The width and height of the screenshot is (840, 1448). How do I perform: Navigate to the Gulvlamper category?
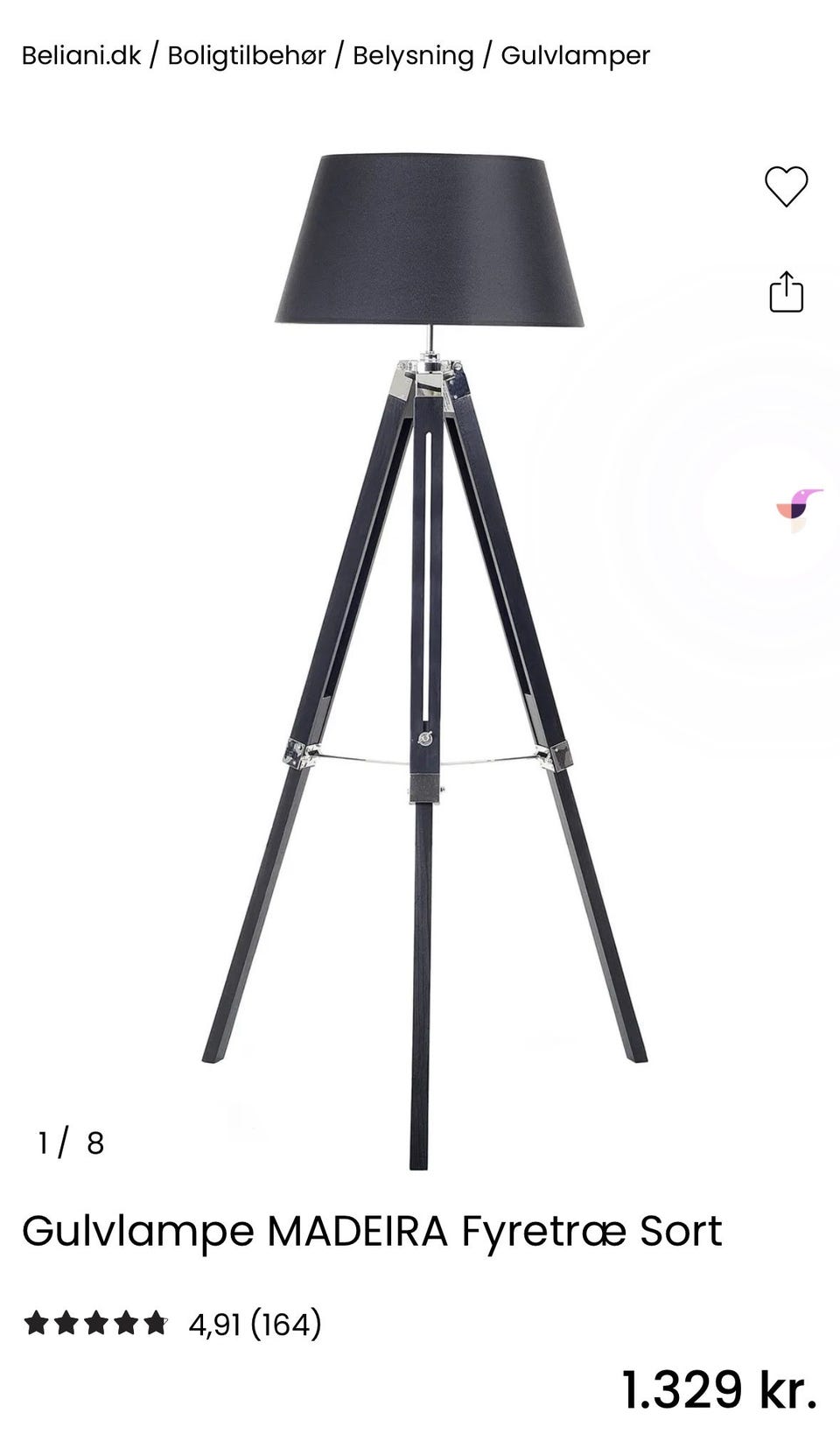click(x=575, y=56)
